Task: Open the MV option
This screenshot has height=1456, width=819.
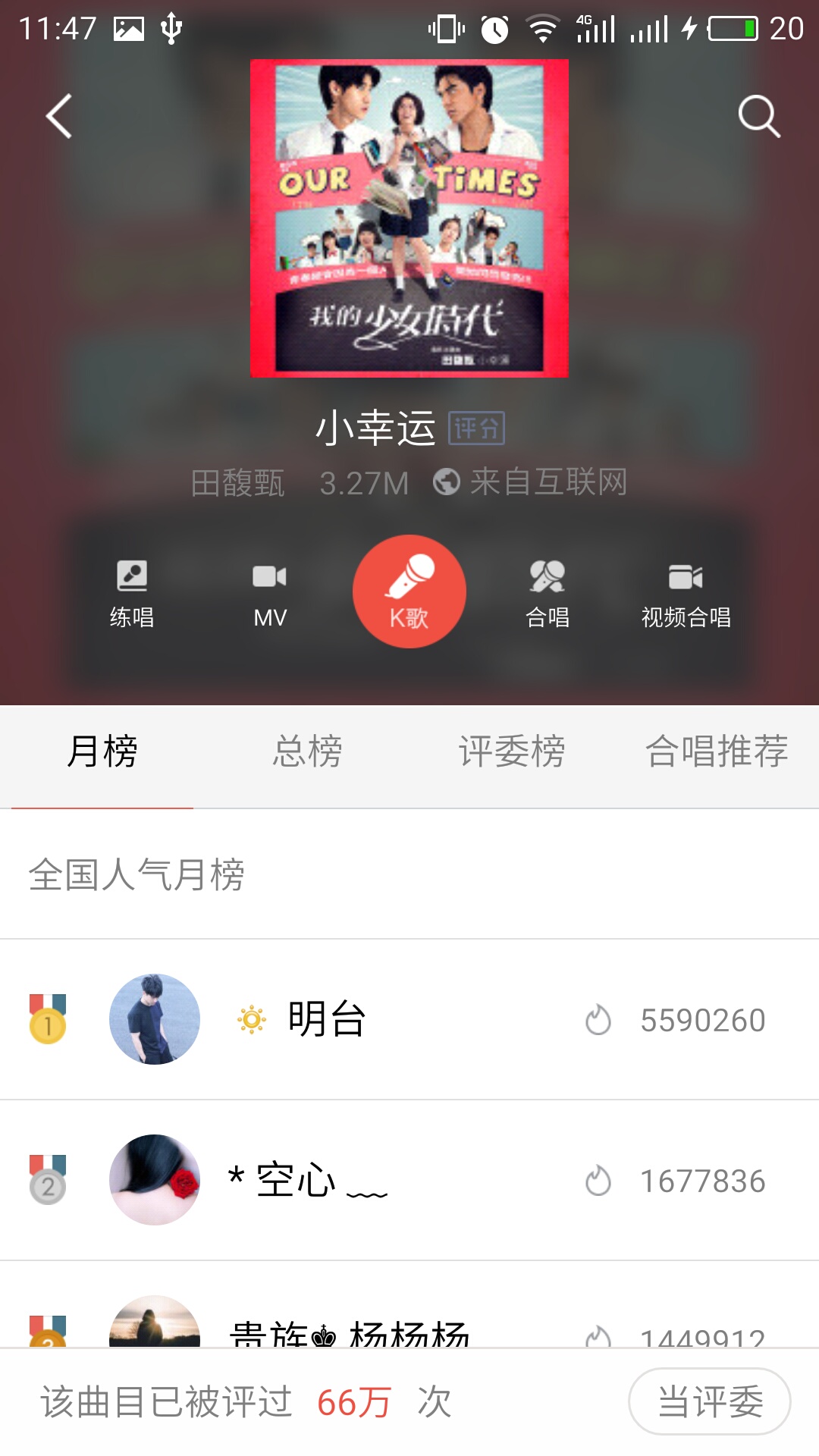Action: [270, 594]
